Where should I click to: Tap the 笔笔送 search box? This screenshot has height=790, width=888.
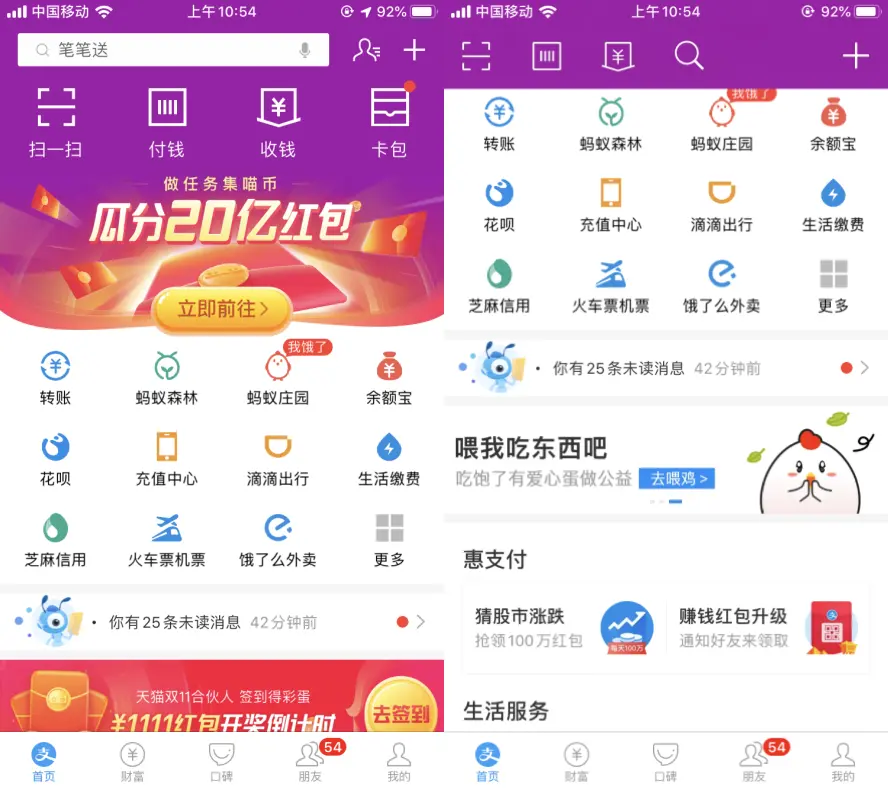[x=172, y=50]
